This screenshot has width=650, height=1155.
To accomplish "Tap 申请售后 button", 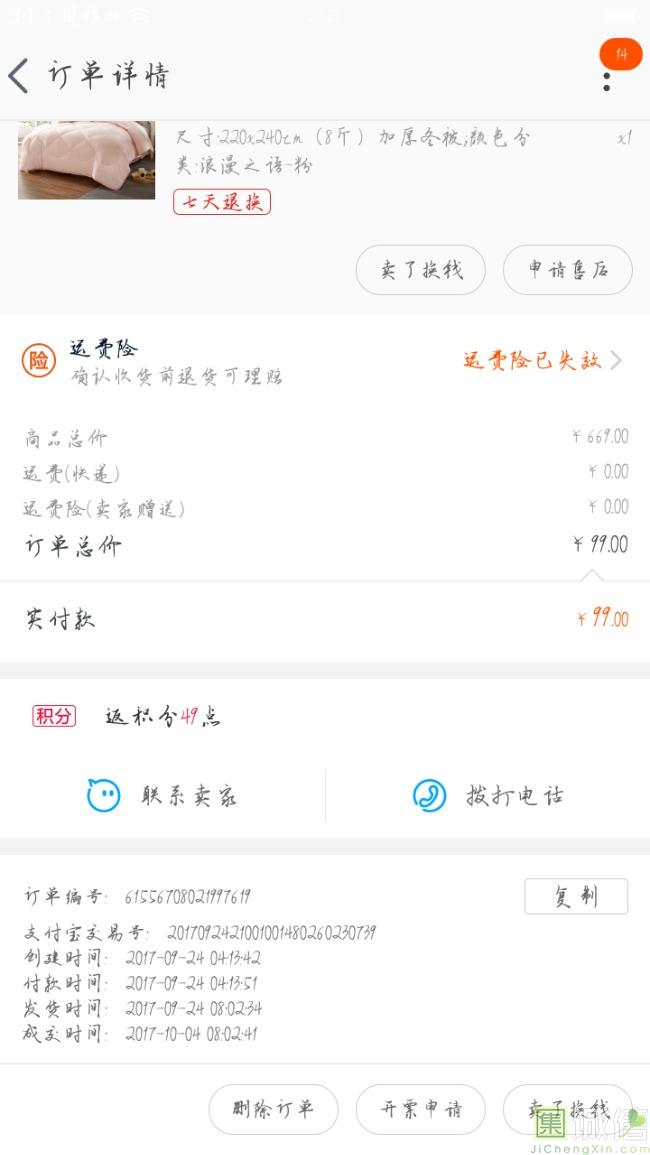I will click(567, 270).
